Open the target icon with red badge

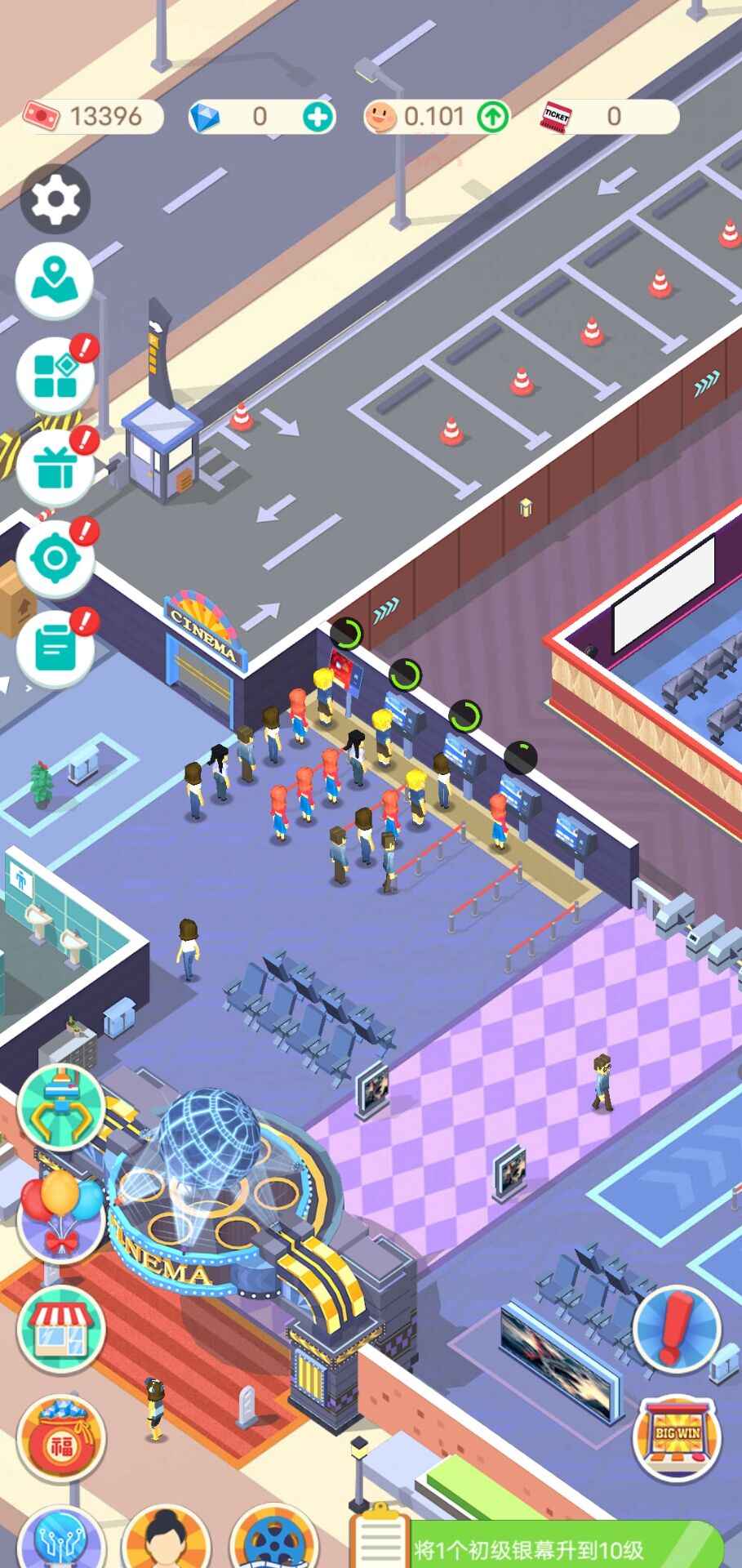pyautogui.click(x=55, y=558)
